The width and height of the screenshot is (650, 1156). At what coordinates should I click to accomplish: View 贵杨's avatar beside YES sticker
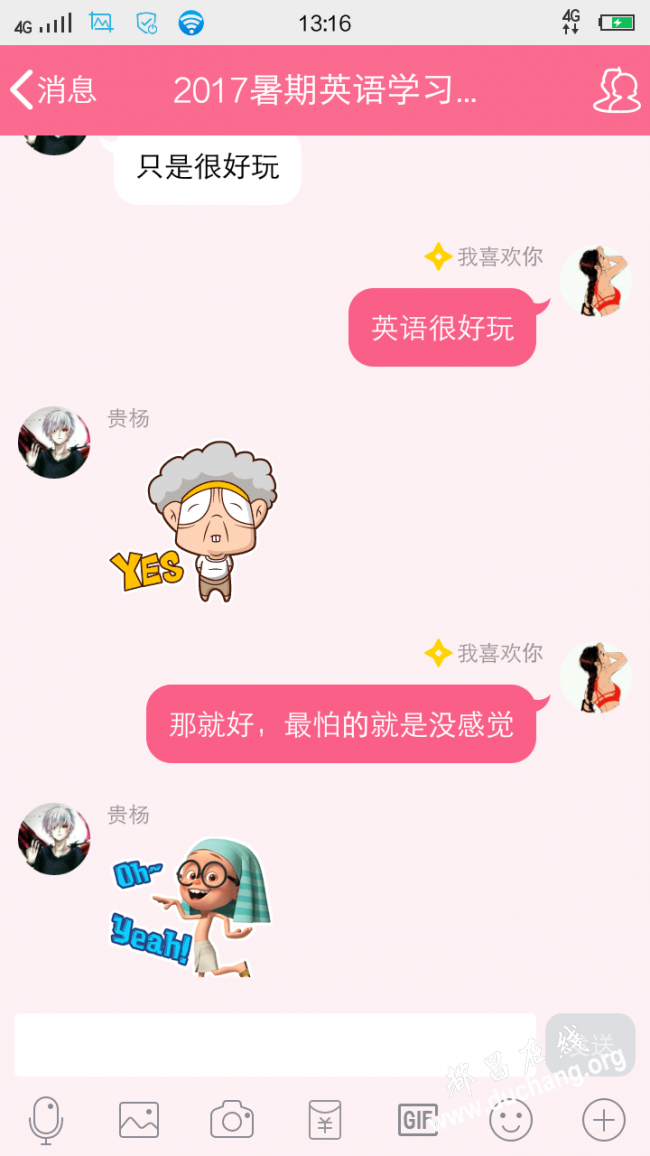point(54,442)
